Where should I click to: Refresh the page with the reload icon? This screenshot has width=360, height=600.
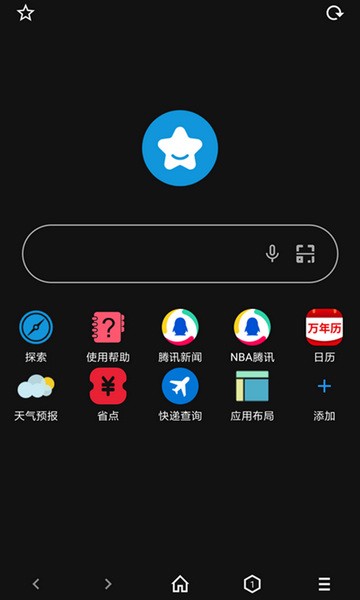click(334, 13)
